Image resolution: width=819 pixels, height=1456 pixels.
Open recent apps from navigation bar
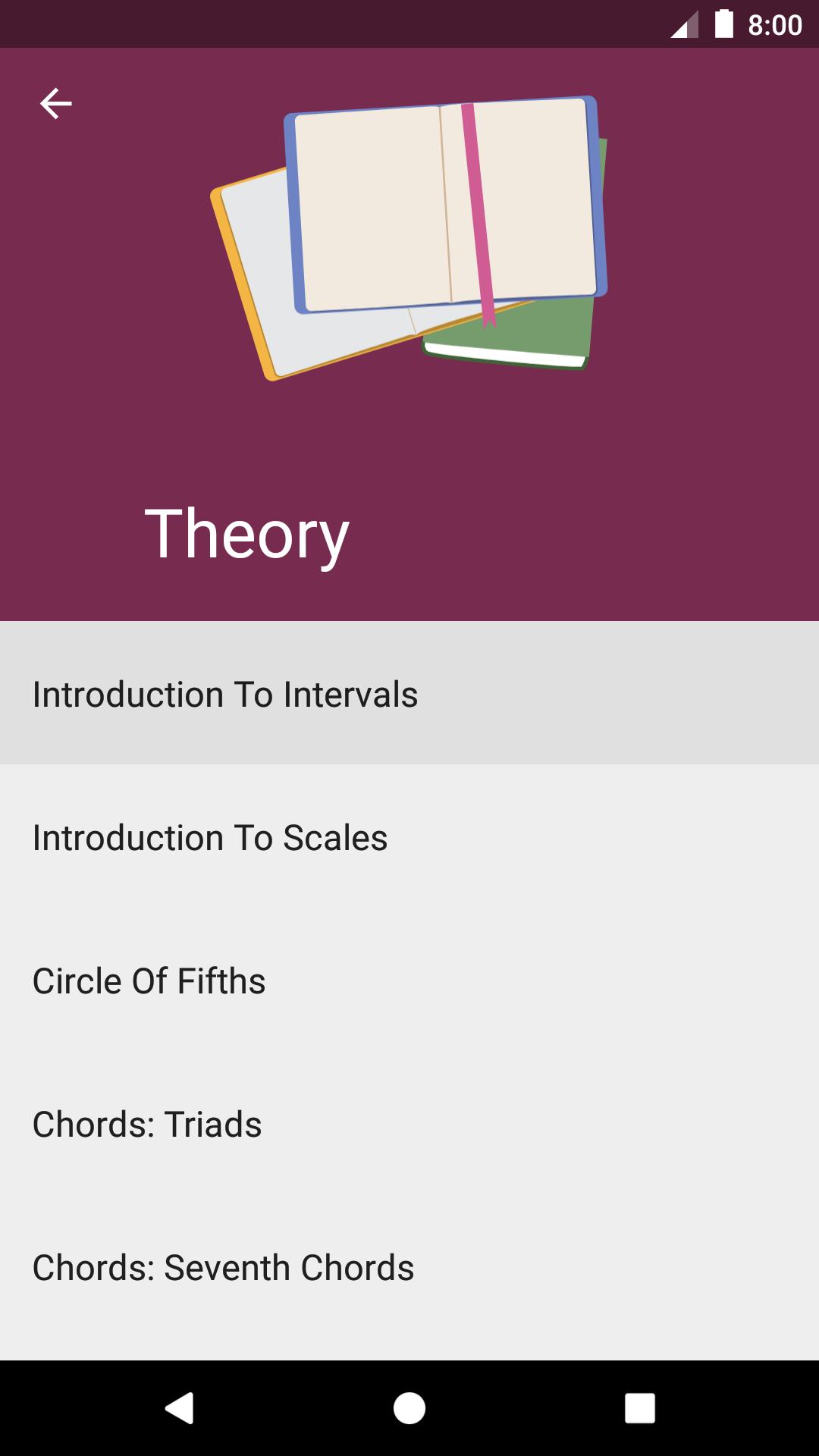click(x=639, y=1408)
